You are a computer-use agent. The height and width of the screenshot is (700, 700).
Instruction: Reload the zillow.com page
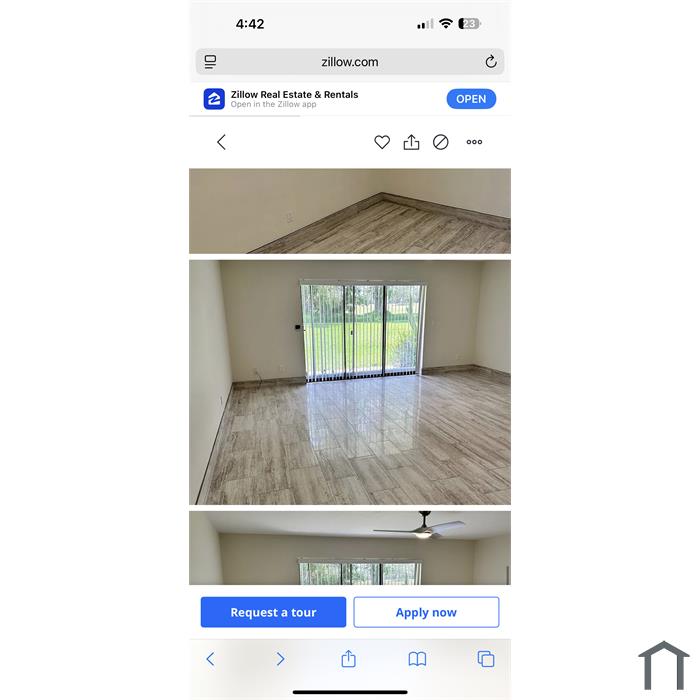click(x=491, y=62)
